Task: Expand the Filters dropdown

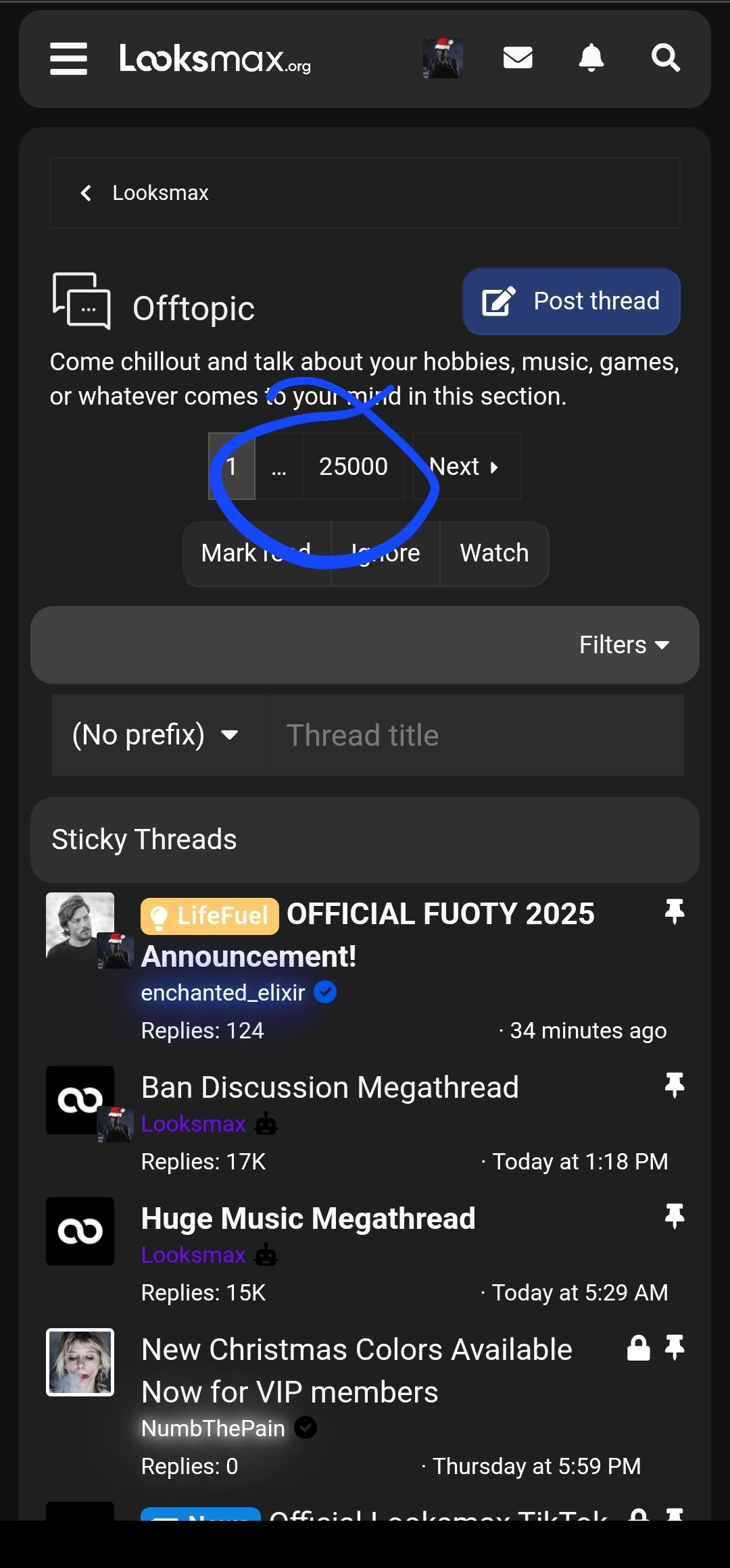Action: point(623,644)
